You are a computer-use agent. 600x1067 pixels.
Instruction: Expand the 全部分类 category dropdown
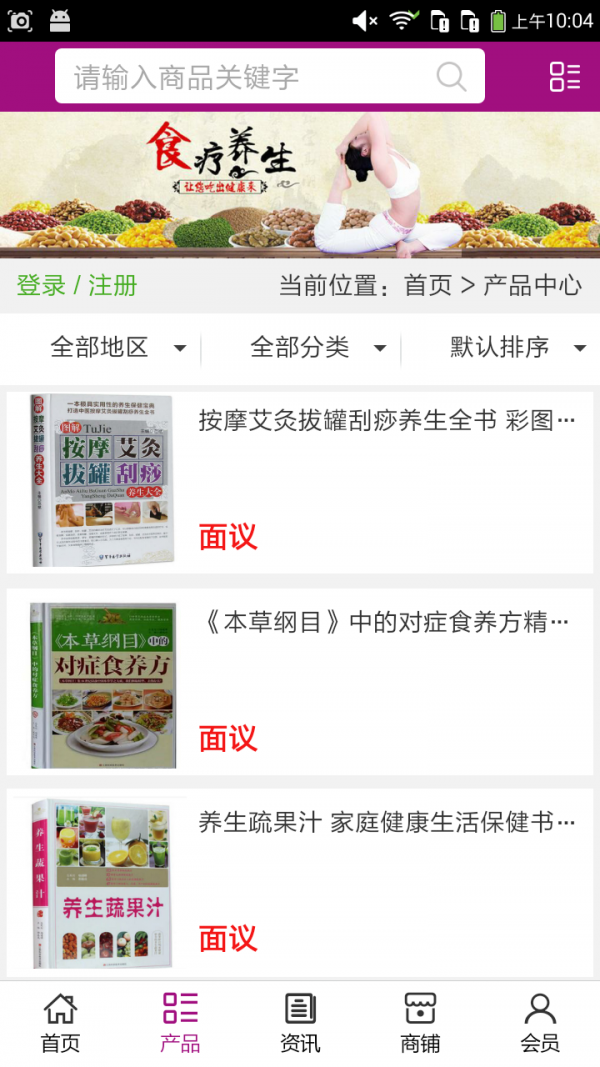tap(318, 348)
